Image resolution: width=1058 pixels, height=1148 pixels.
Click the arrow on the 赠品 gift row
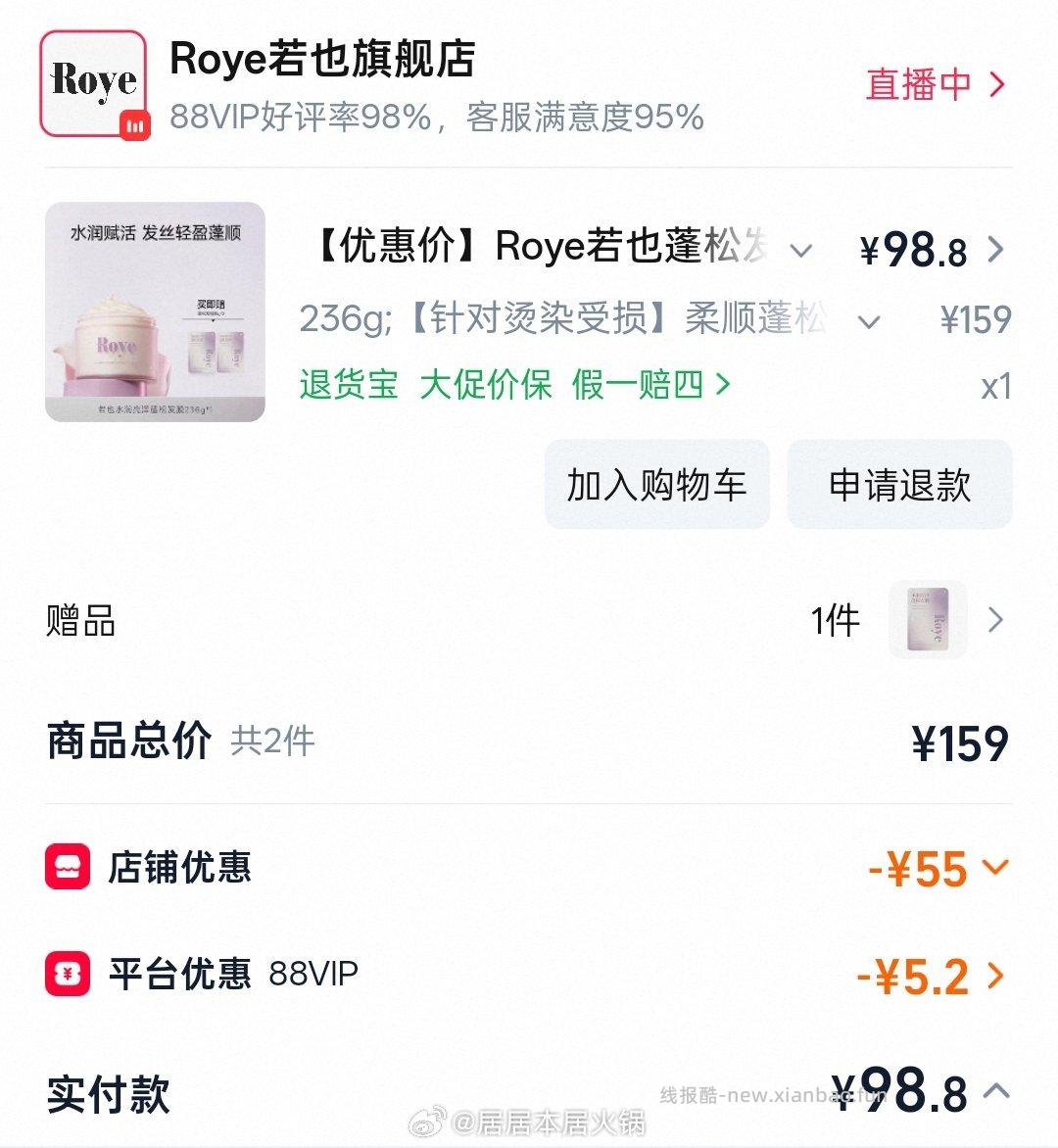click(997, 619)
